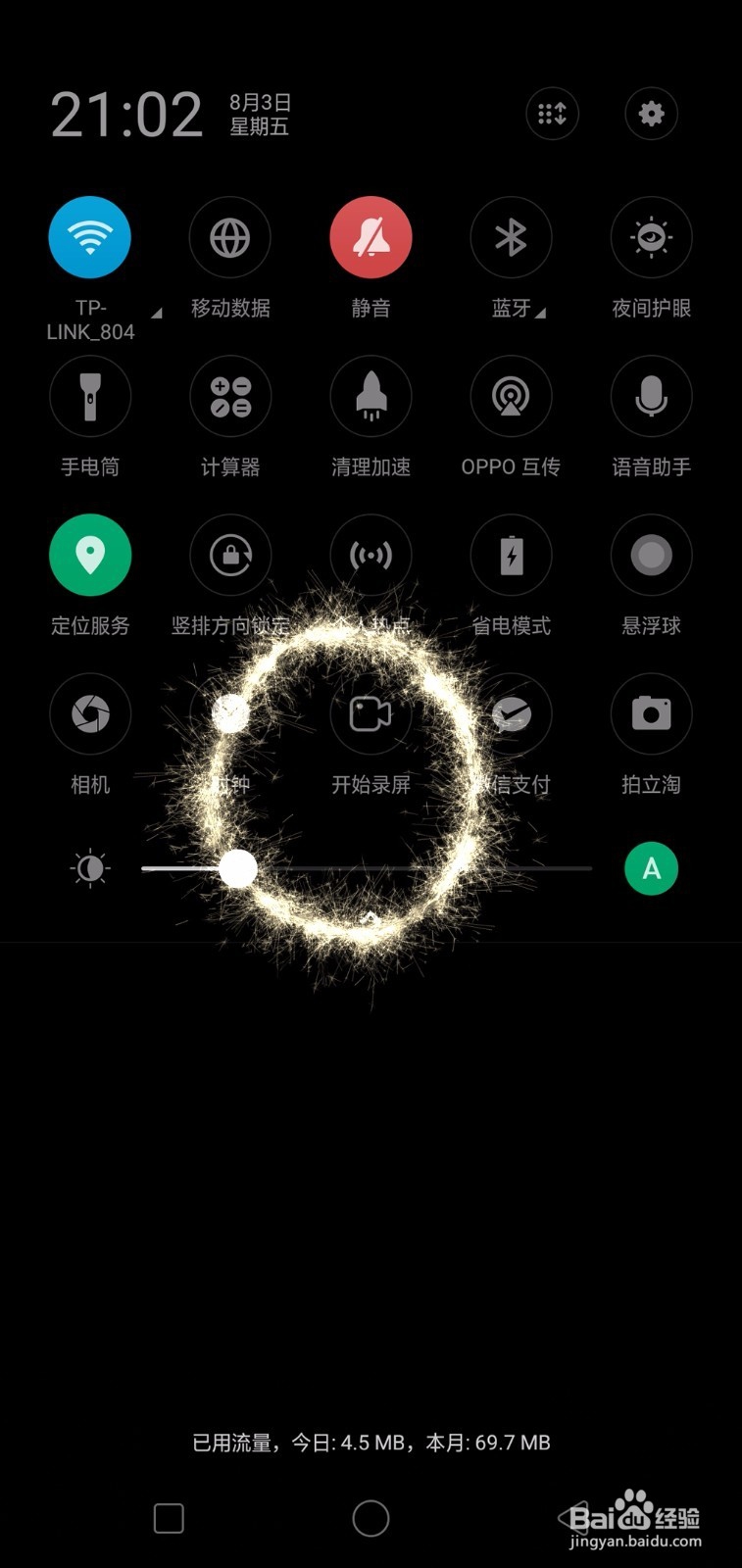Adjust the screen brightness slider

237,867
